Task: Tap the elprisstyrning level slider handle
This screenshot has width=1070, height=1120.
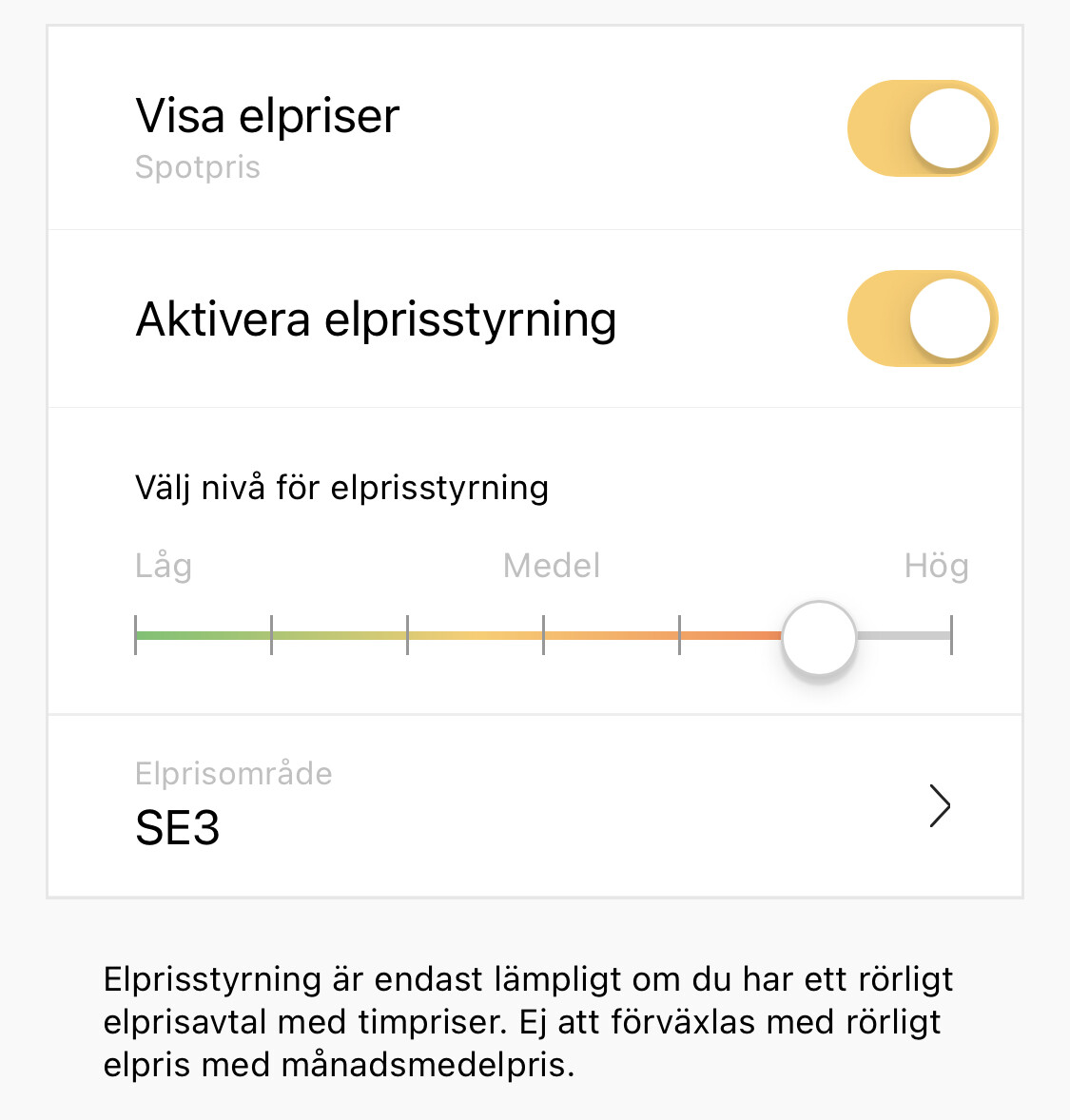Action: click(819, 638)
